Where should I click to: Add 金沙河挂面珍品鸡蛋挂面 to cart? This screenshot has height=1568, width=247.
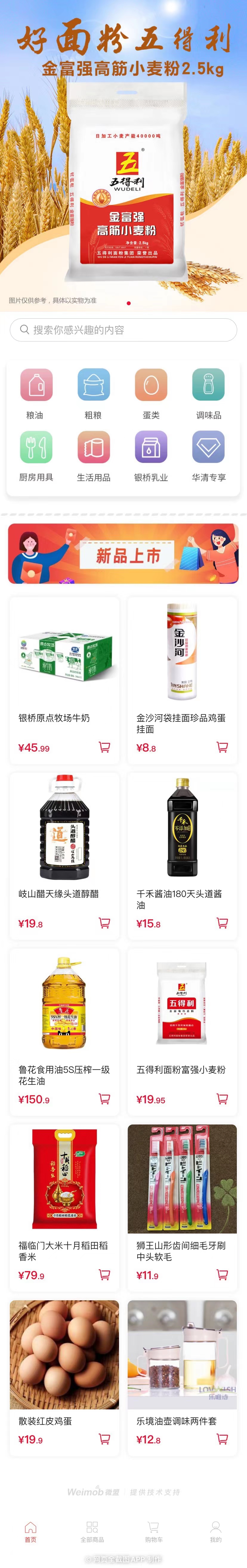click(222, 747)
